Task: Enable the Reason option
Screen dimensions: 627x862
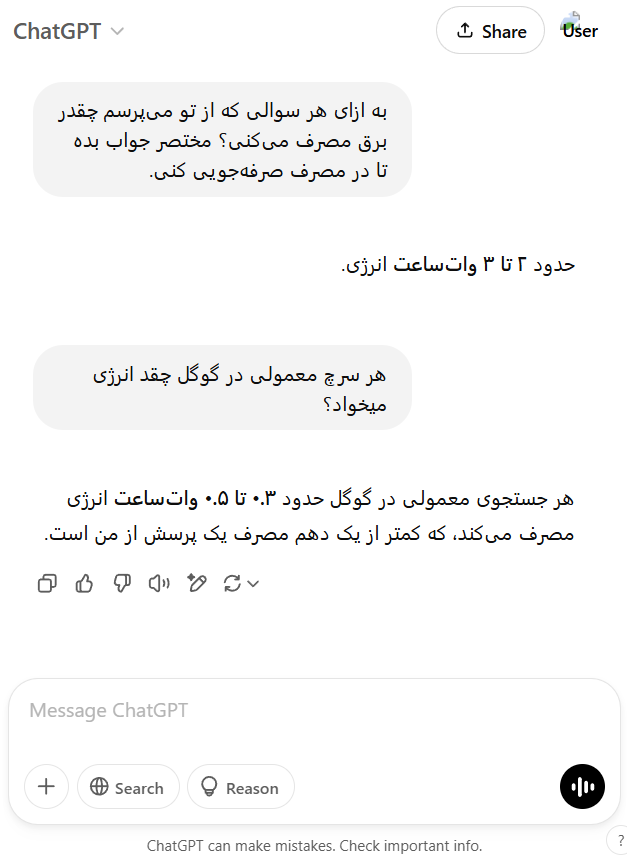Action: (x=240, y=787)
